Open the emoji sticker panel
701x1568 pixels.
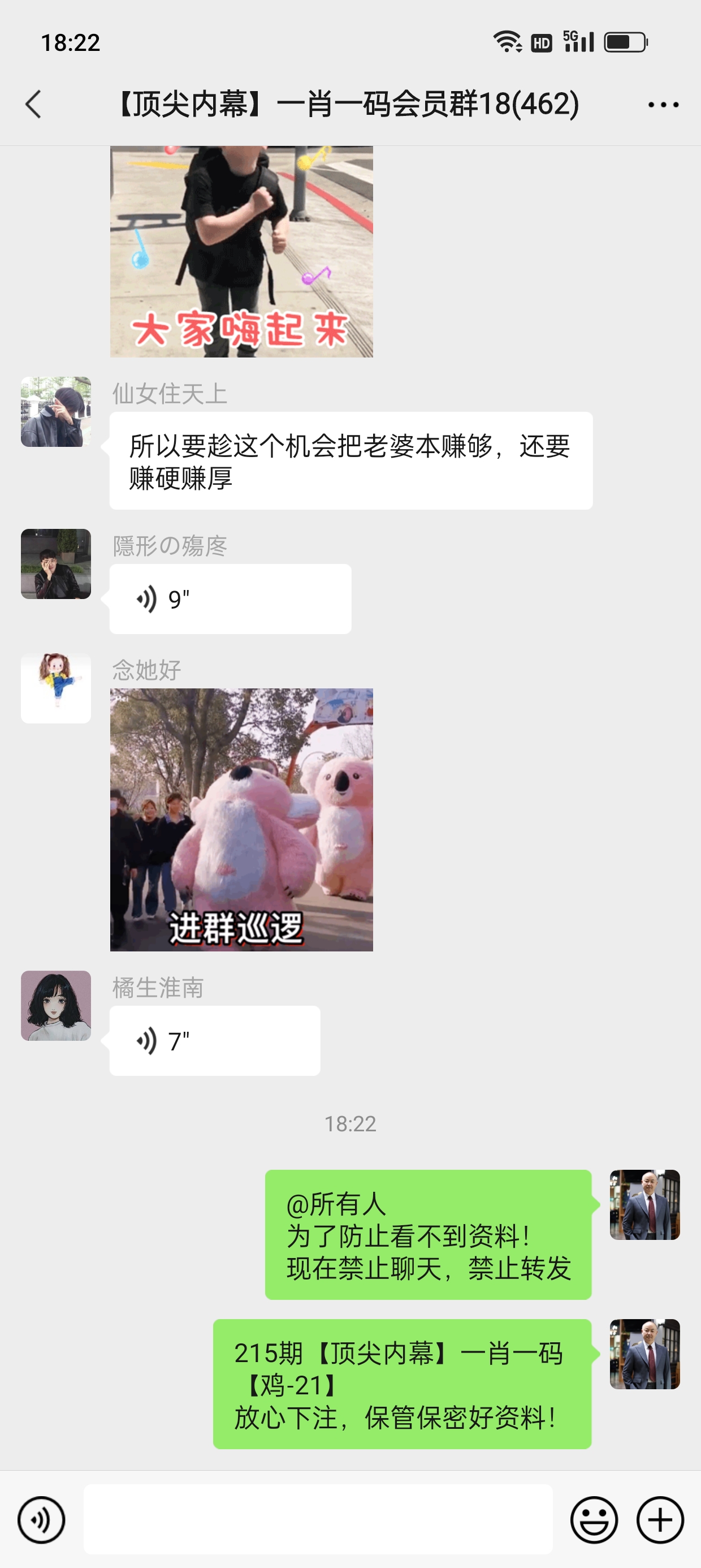click(x=593, y=1520)
